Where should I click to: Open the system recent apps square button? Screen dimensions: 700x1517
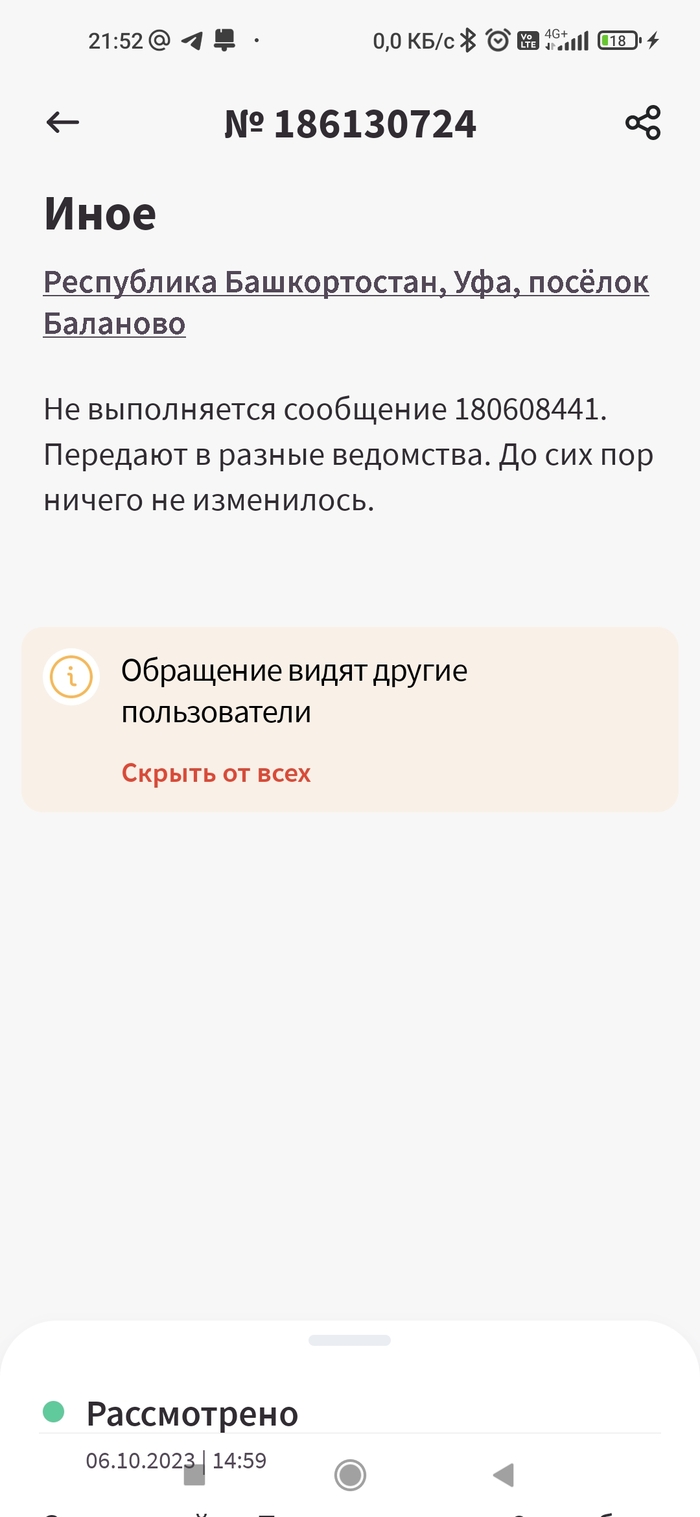pyautogui.click(x=195, y=1474)
